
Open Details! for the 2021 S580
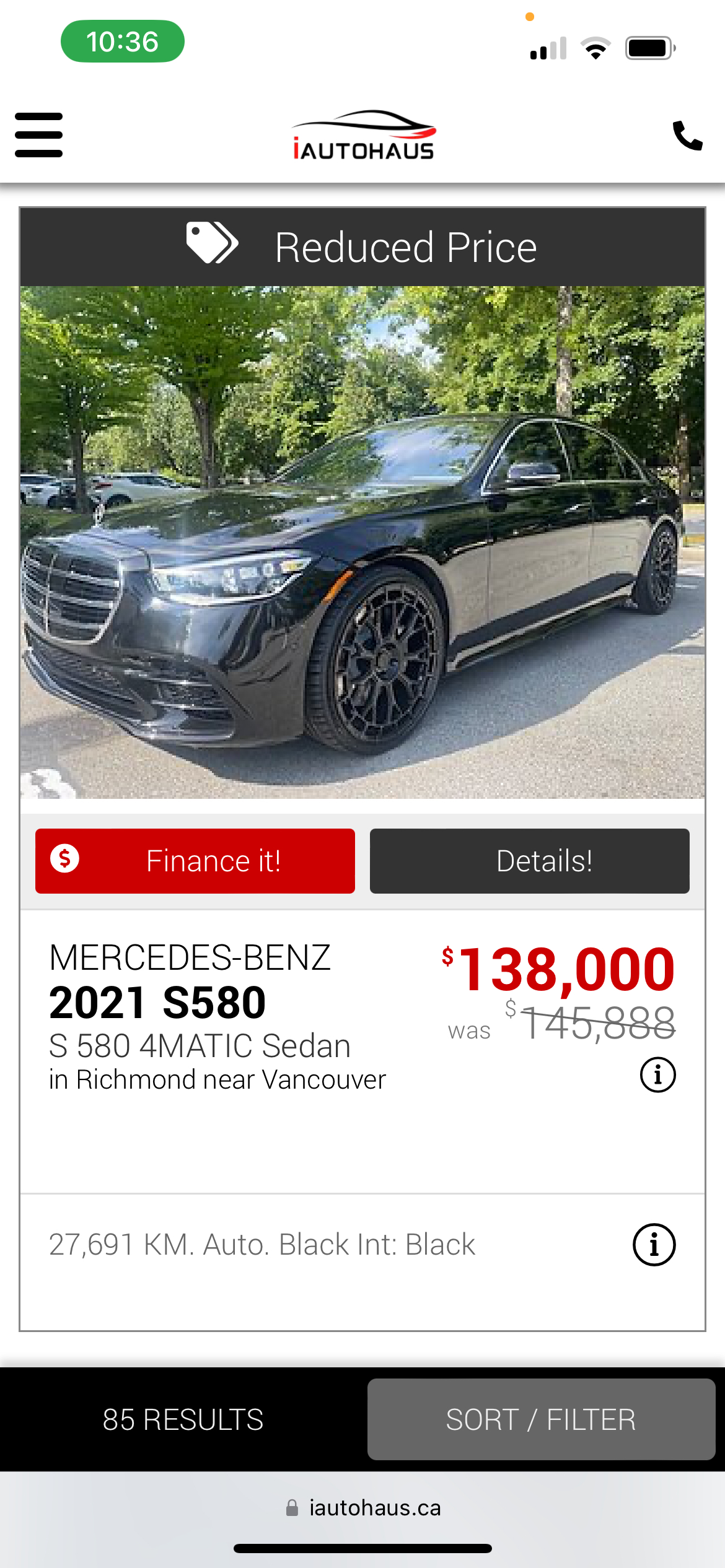pyautogui.click(x=529, y=861)
